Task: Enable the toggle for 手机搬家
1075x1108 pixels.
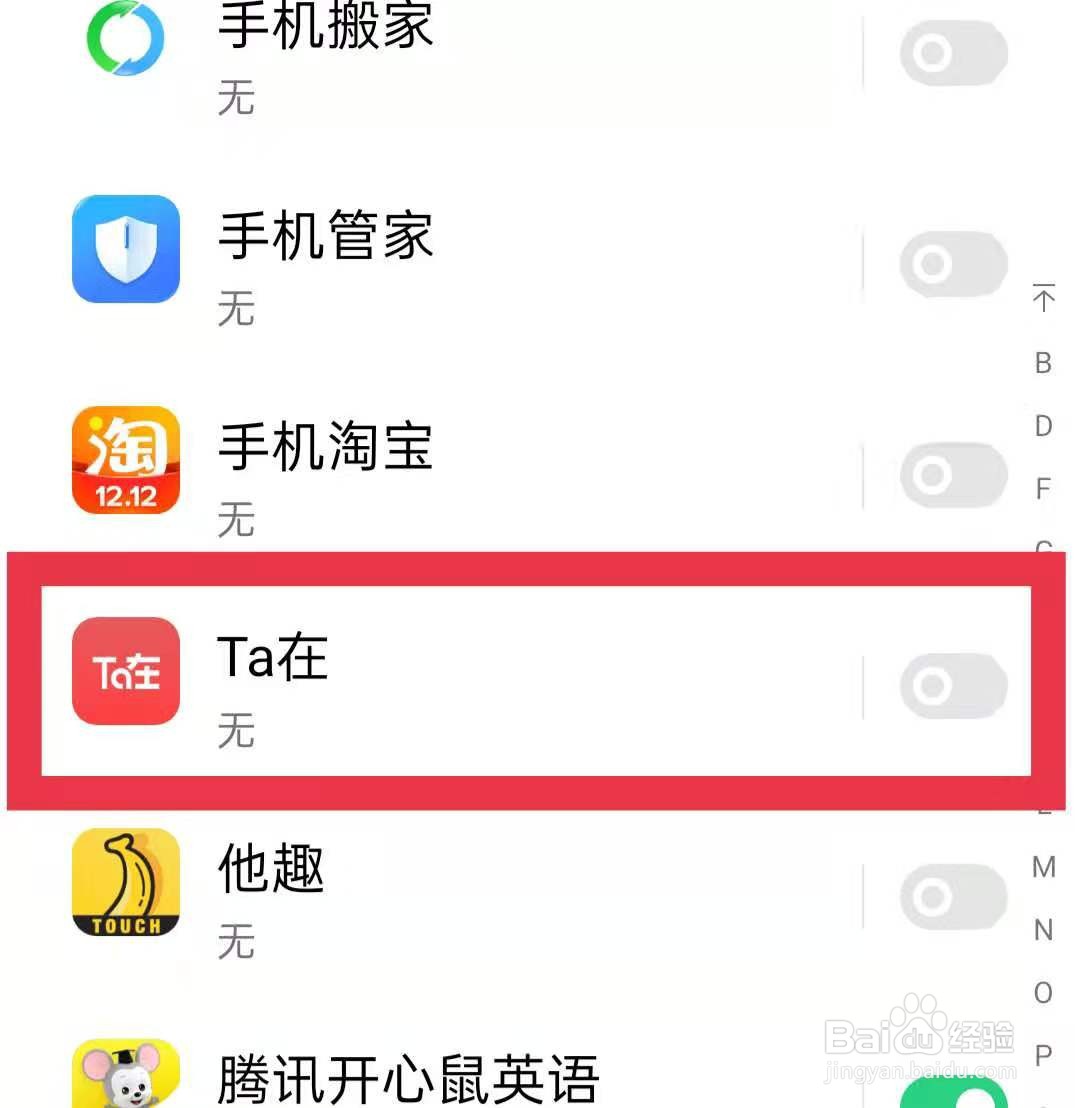Action: click(x=952, y=55)
